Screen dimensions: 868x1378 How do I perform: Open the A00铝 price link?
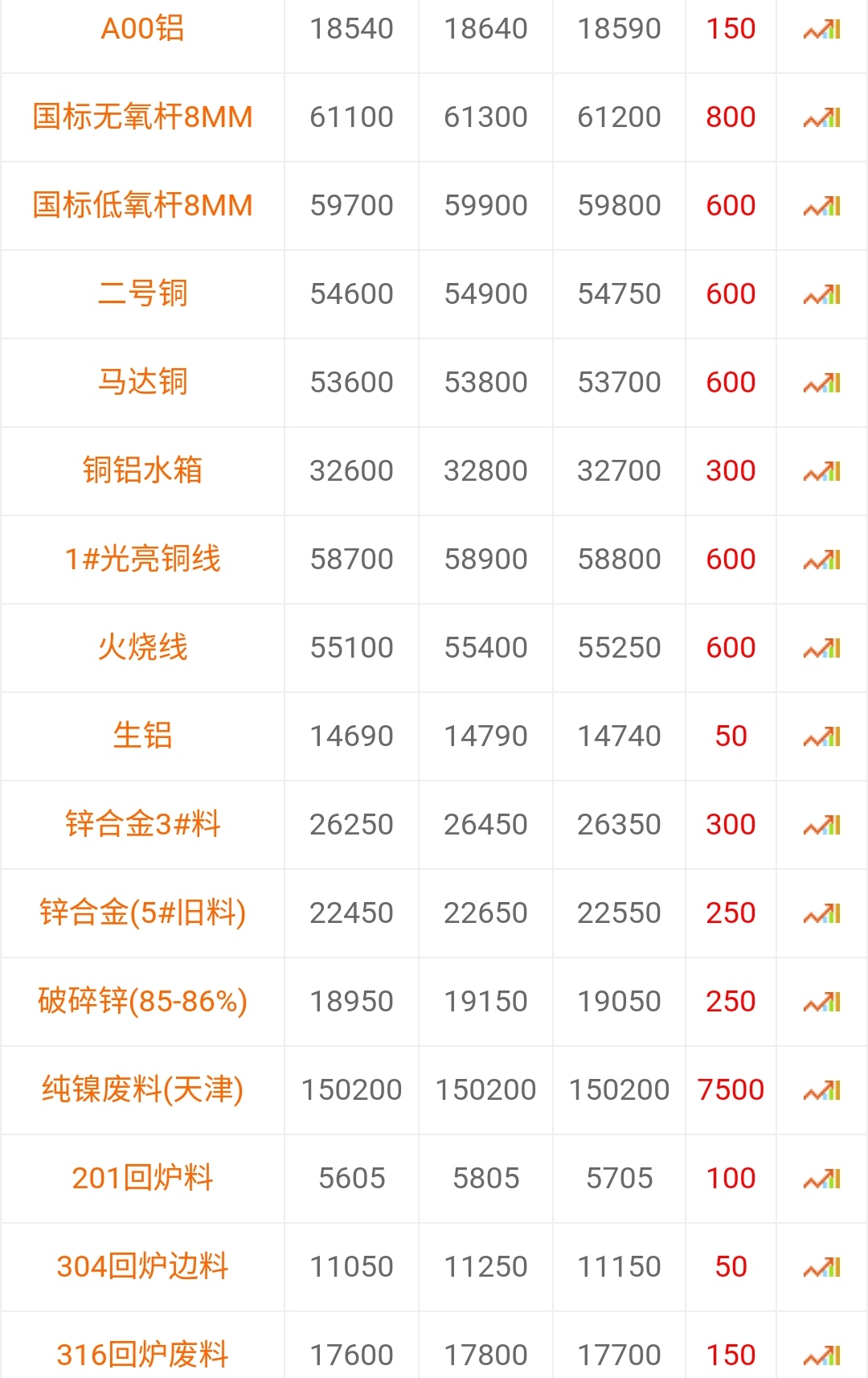coord(142,29)
